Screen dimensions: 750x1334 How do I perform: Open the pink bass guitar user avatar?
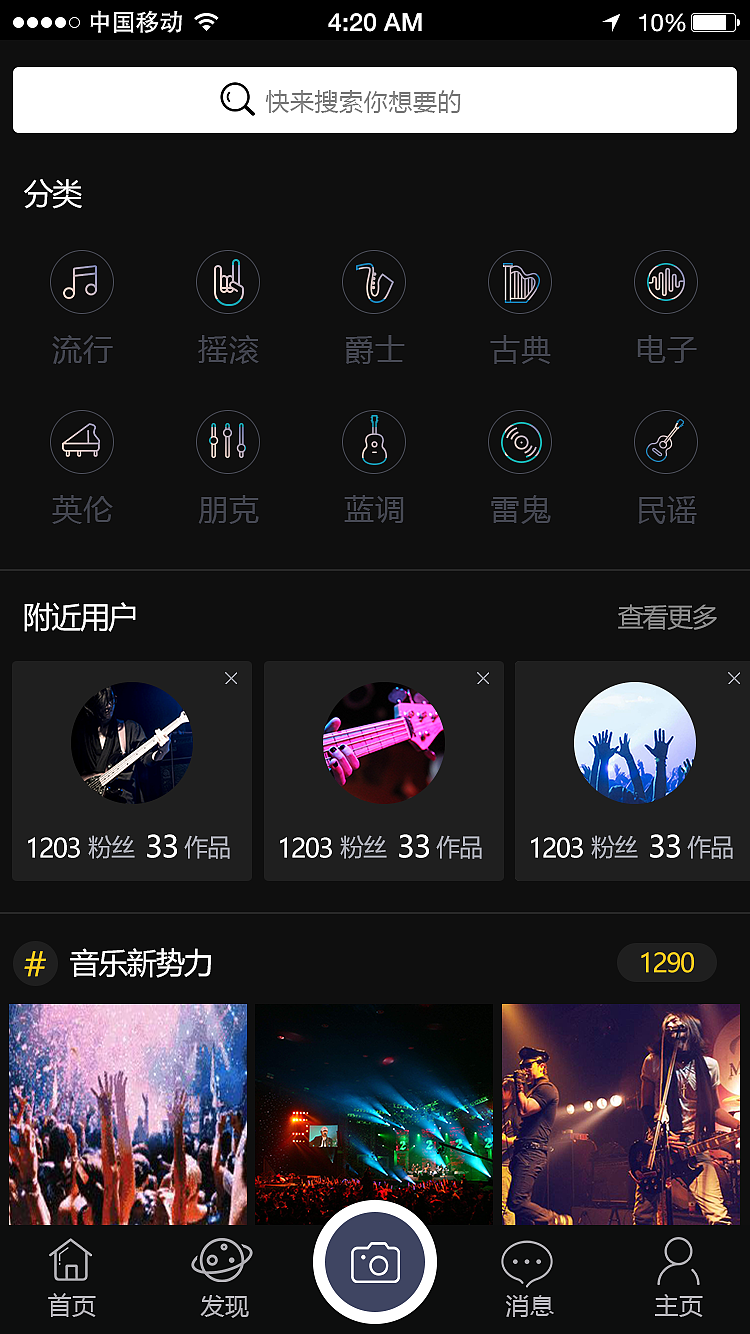384,743
